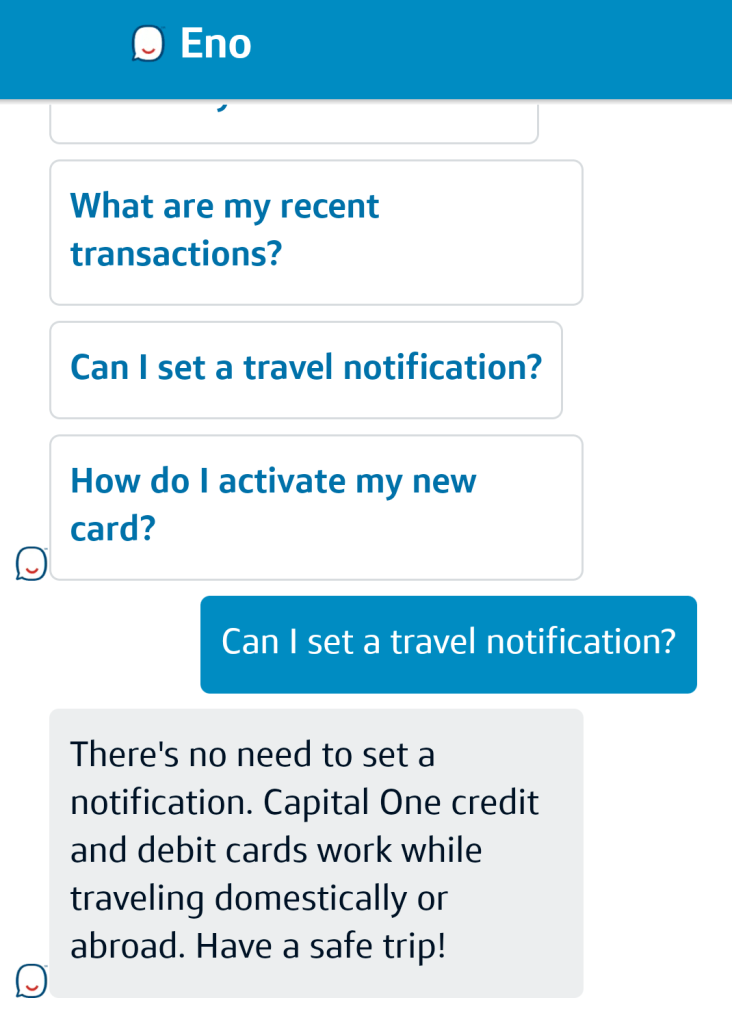The width and height of the screenshot is (732, 1024).
Task: Click the smiling Eno face icon near the bottom left
Action: [x=30, y=981]
